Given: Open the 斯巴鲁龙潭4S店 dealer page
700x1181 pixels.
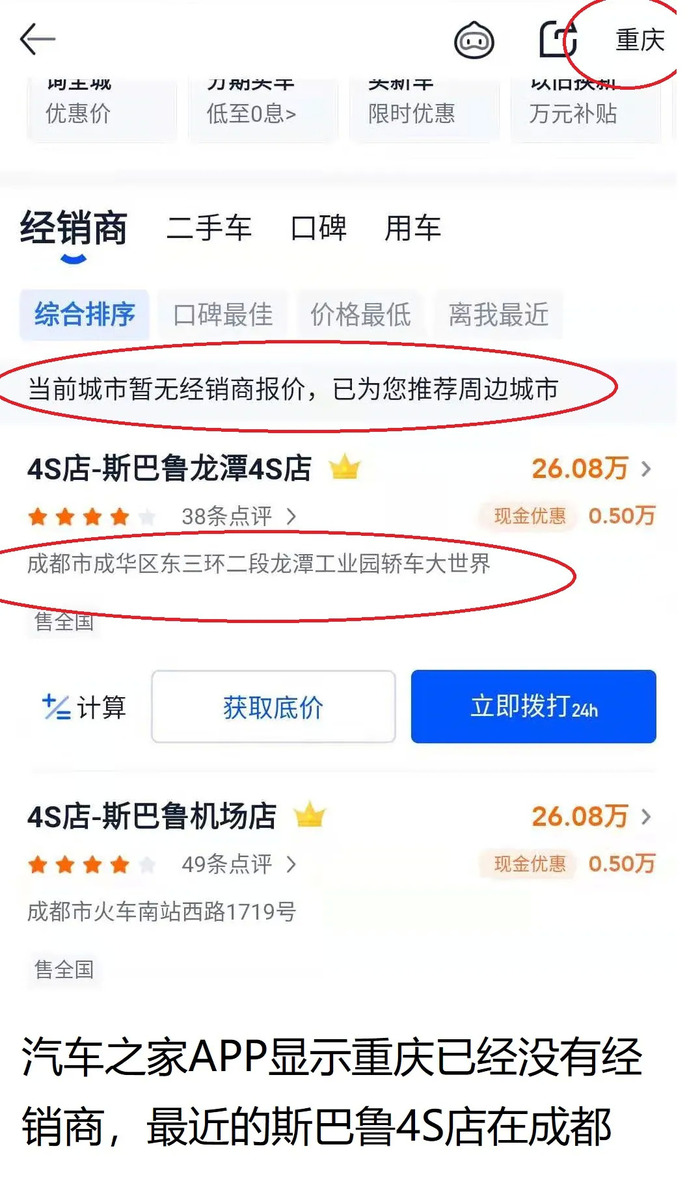Looking at the screenshot, I should tap(170, 468).
